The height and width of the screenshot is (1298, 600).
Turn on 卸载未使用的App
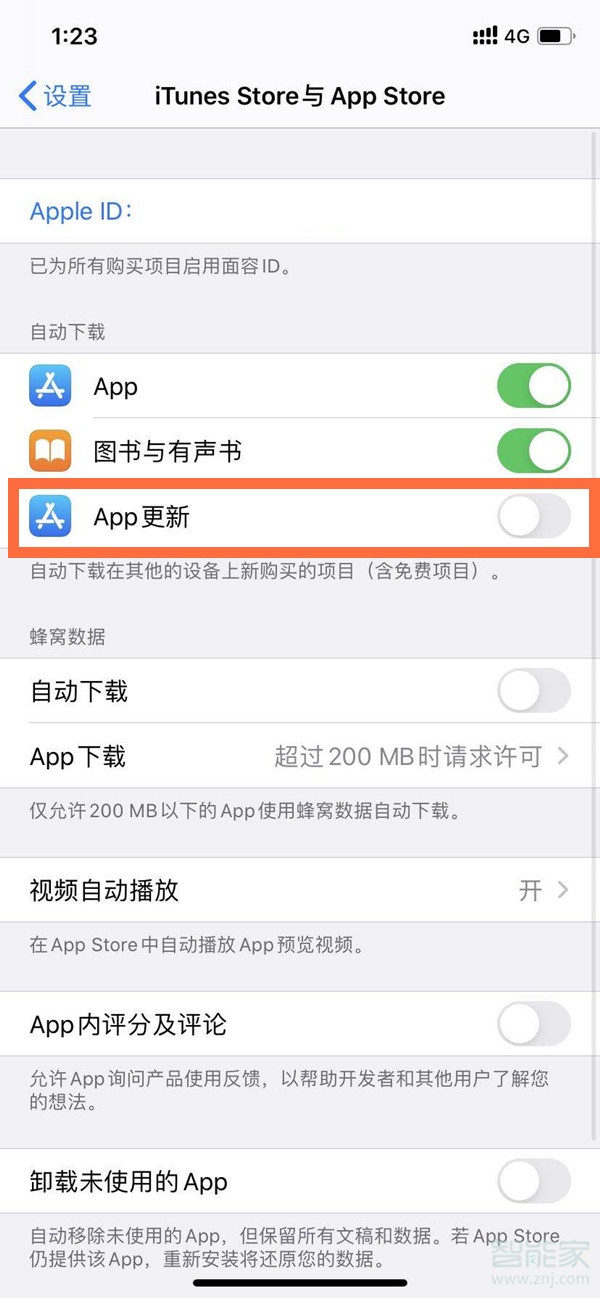pyautogui.click(x=533, y=1181)
